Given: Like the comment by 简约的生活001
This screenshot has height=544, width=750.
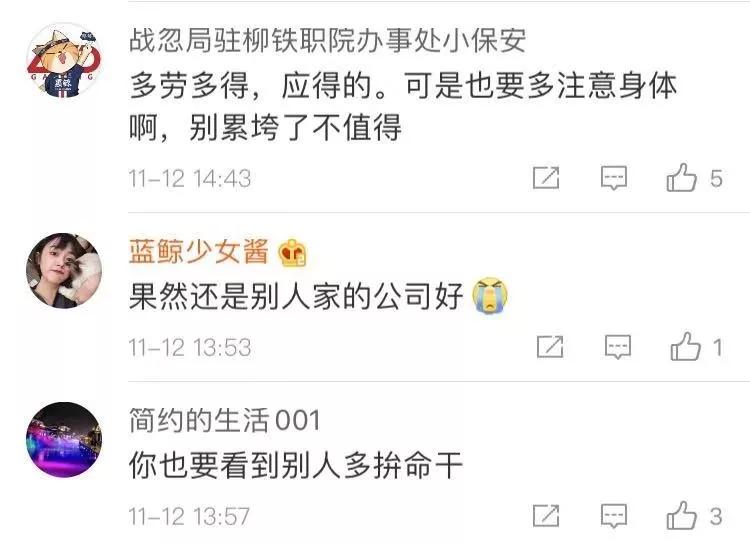Looking at the screenshot, I should [x=682, y=516].
